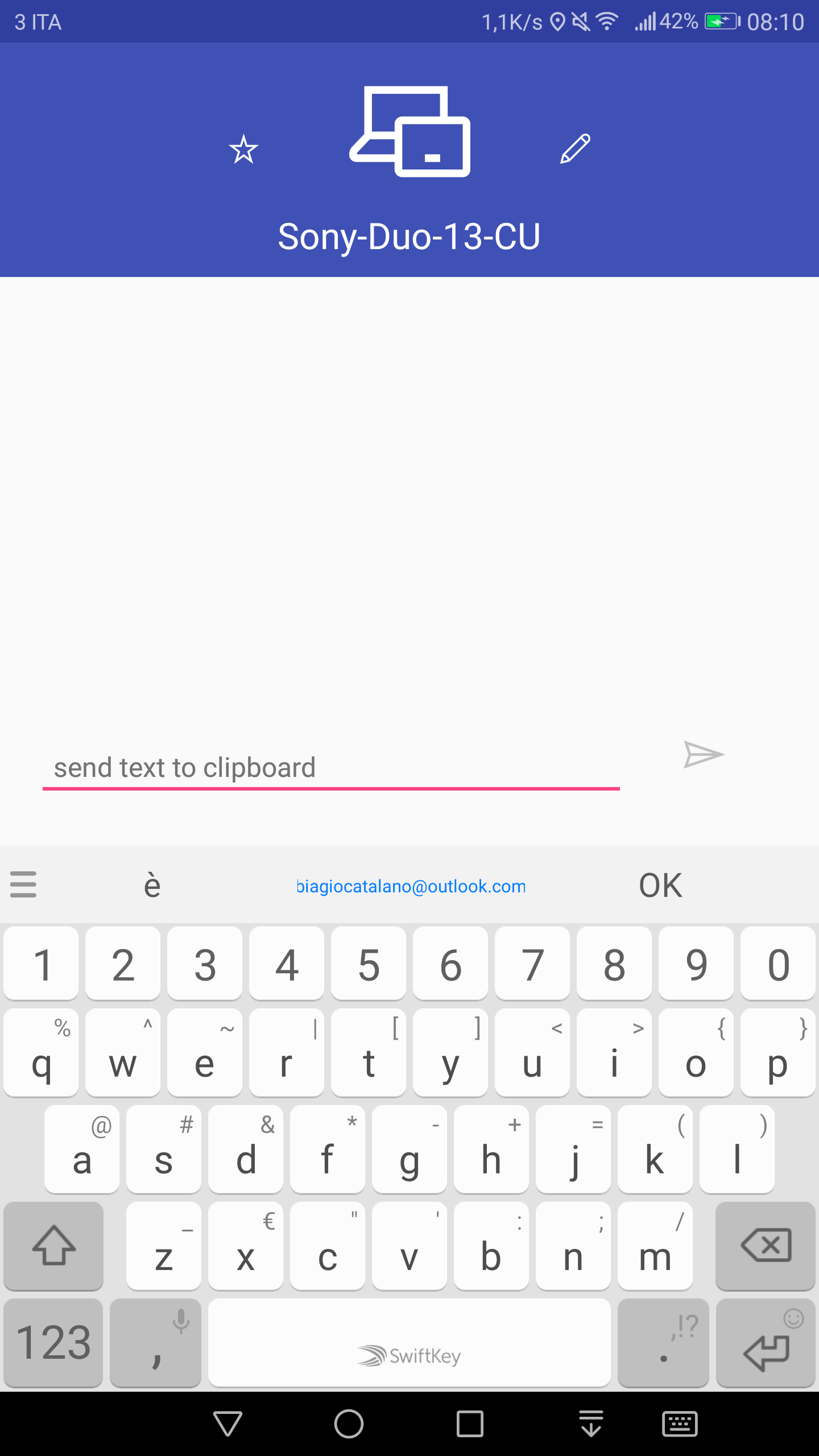819x1456 pixels.
Task: Switch to the 123 symbols keyboard
Action: coord(53,1343)
